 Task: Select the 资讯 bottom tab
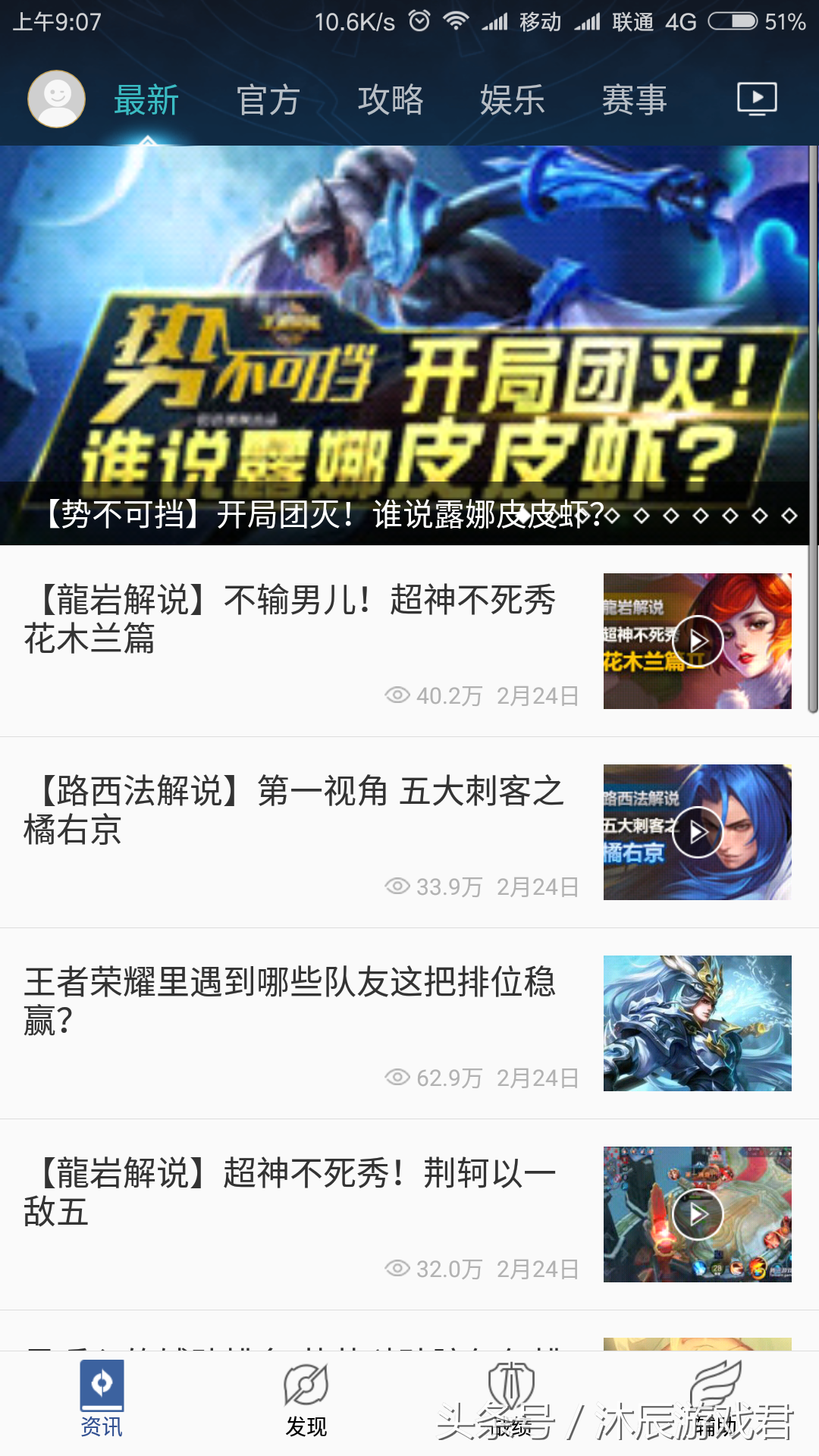pos(102,1399)
